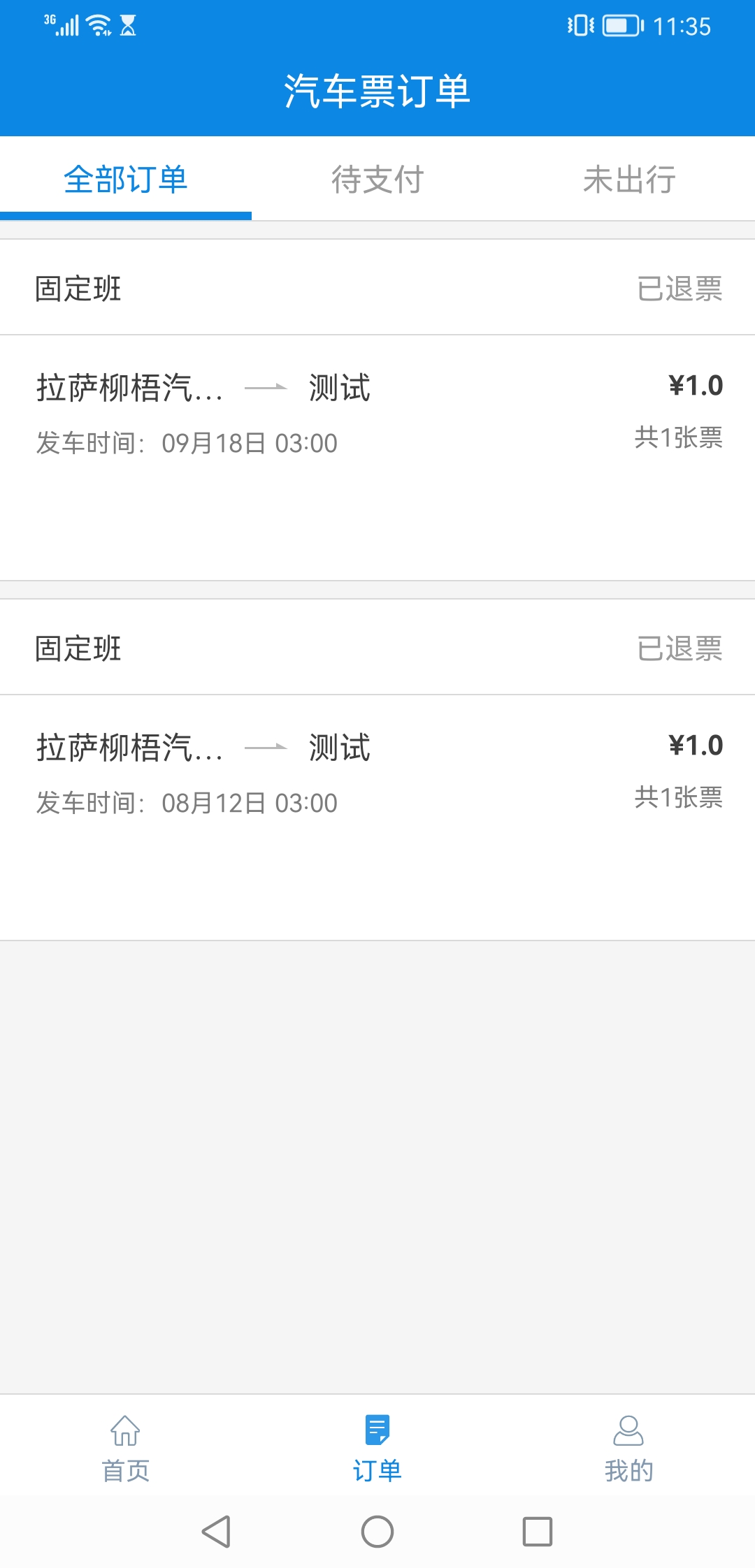Tap the Android home circle button
The height and width of the screenshot is (1568, 755).
coord(377,1530)
